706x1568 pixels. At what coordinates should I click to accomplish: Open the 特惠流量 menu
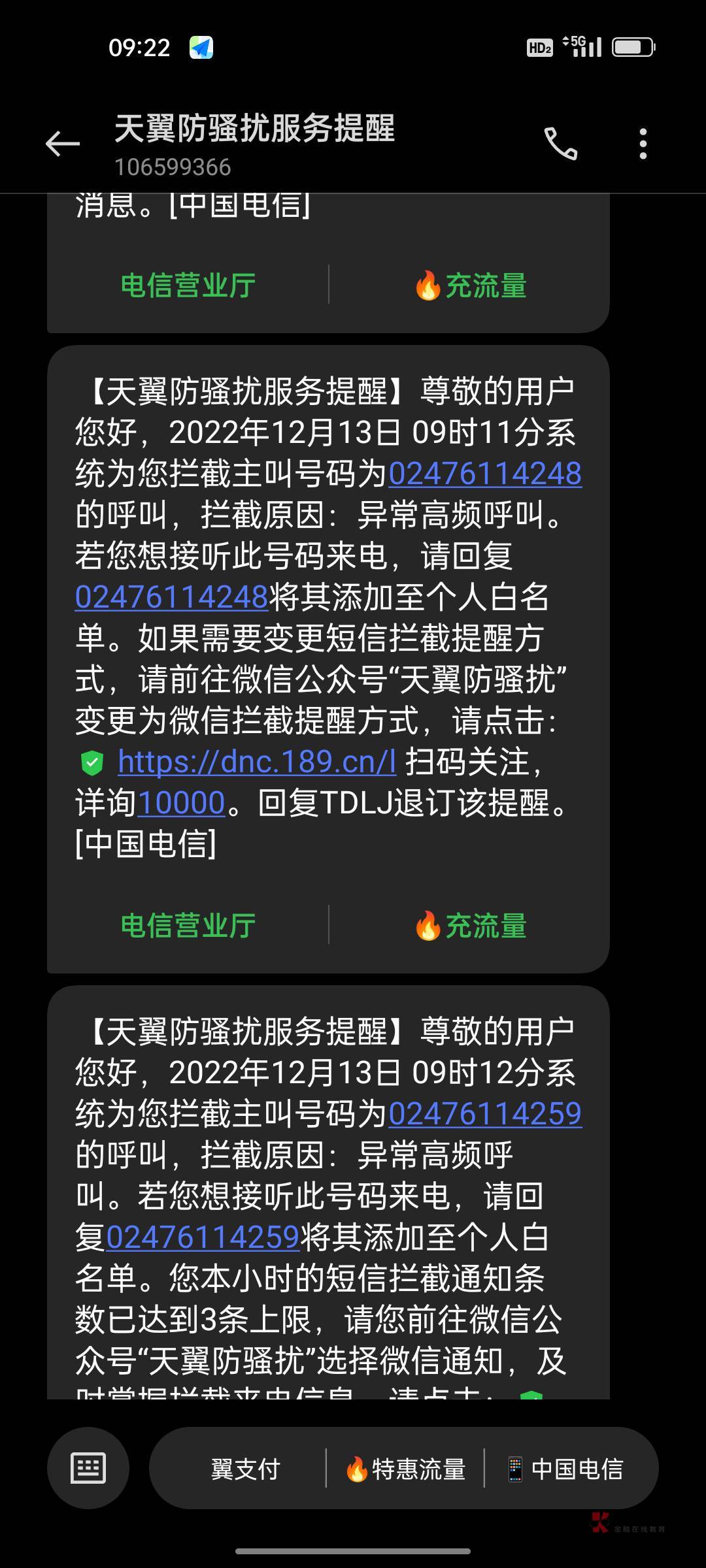pyautogui.click(x=405, y=1469)
